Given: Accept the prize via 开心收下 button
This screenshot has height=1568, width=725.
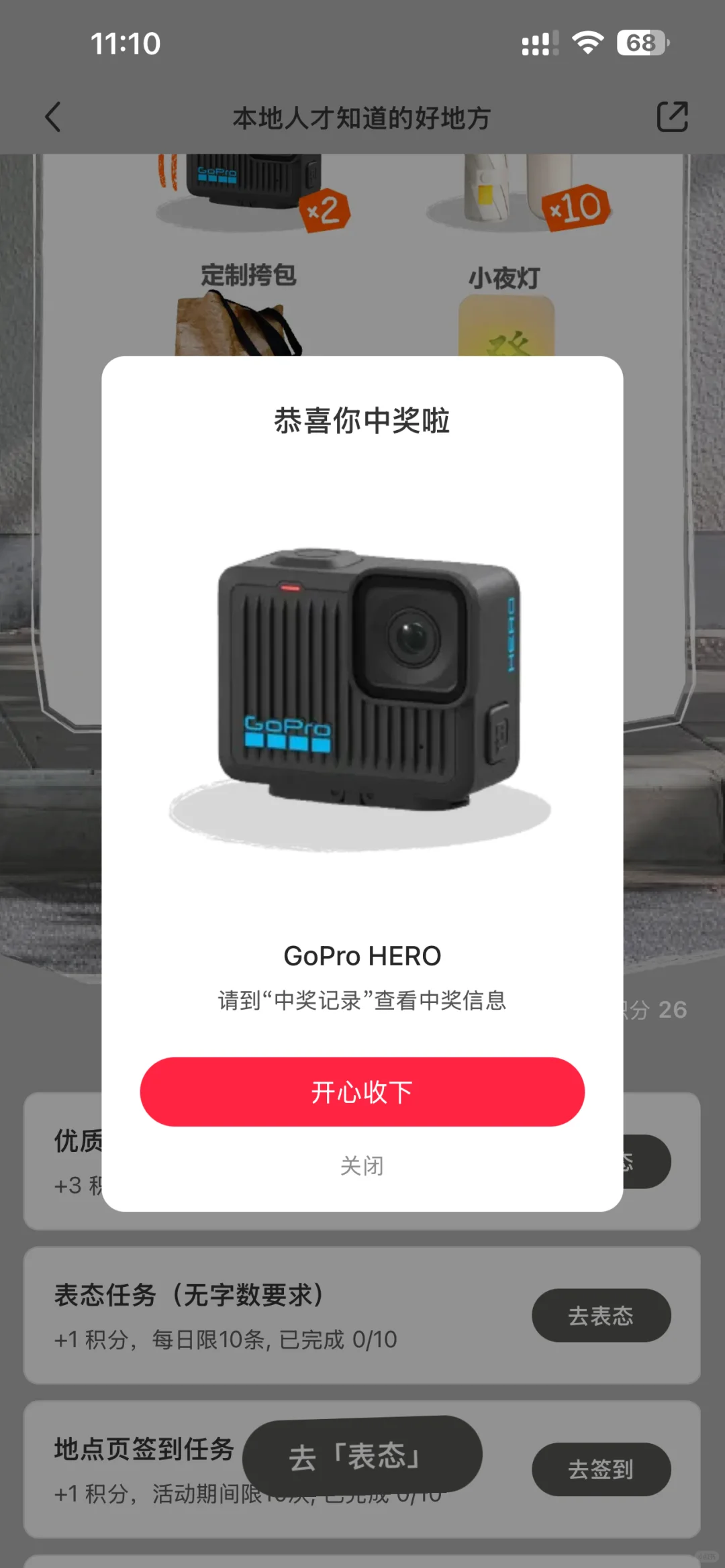Looking at the screenshot, I should 362,1092.
